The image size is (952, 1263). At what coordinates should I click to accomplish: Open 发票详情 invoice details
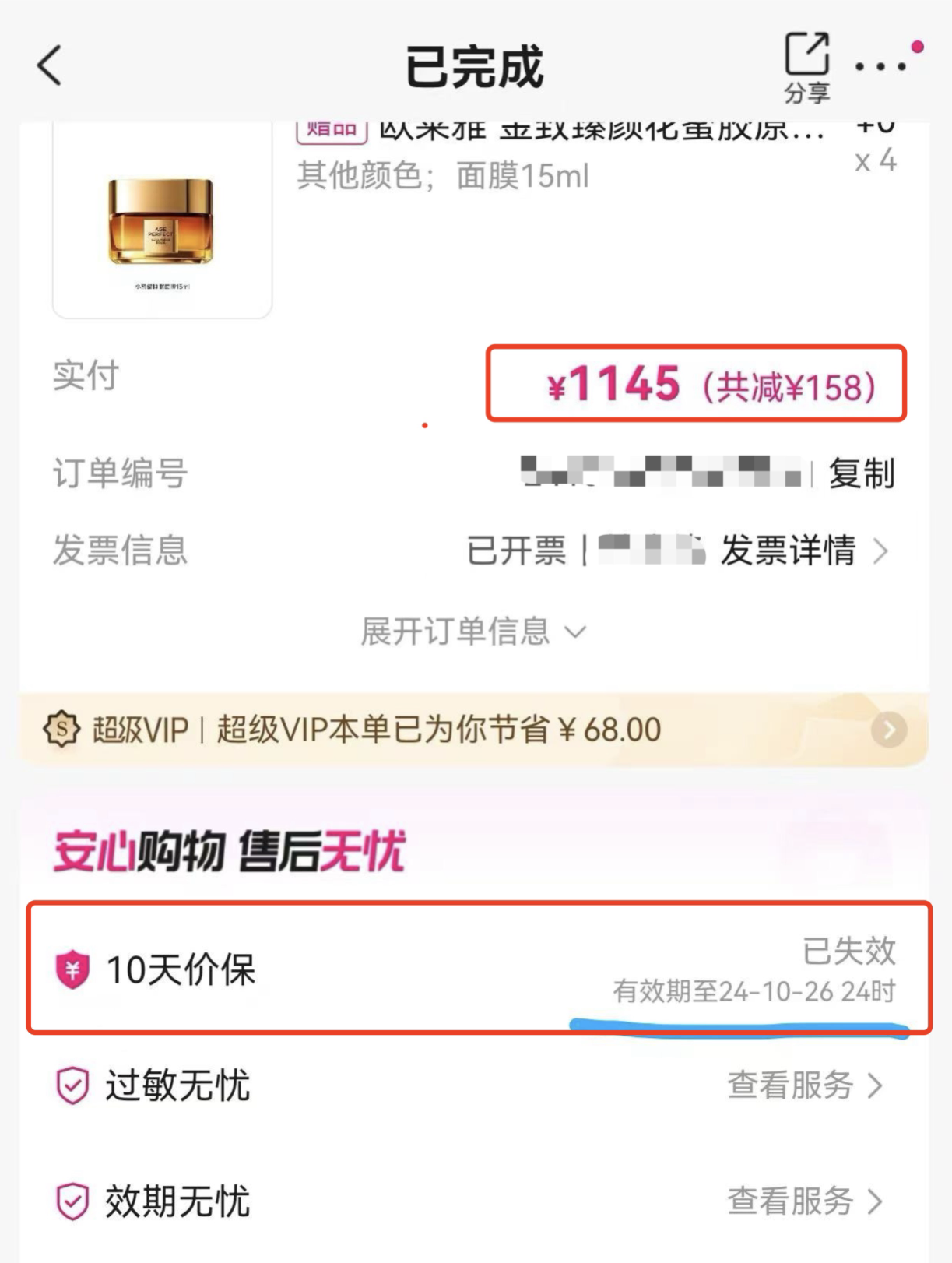point(802,551)
